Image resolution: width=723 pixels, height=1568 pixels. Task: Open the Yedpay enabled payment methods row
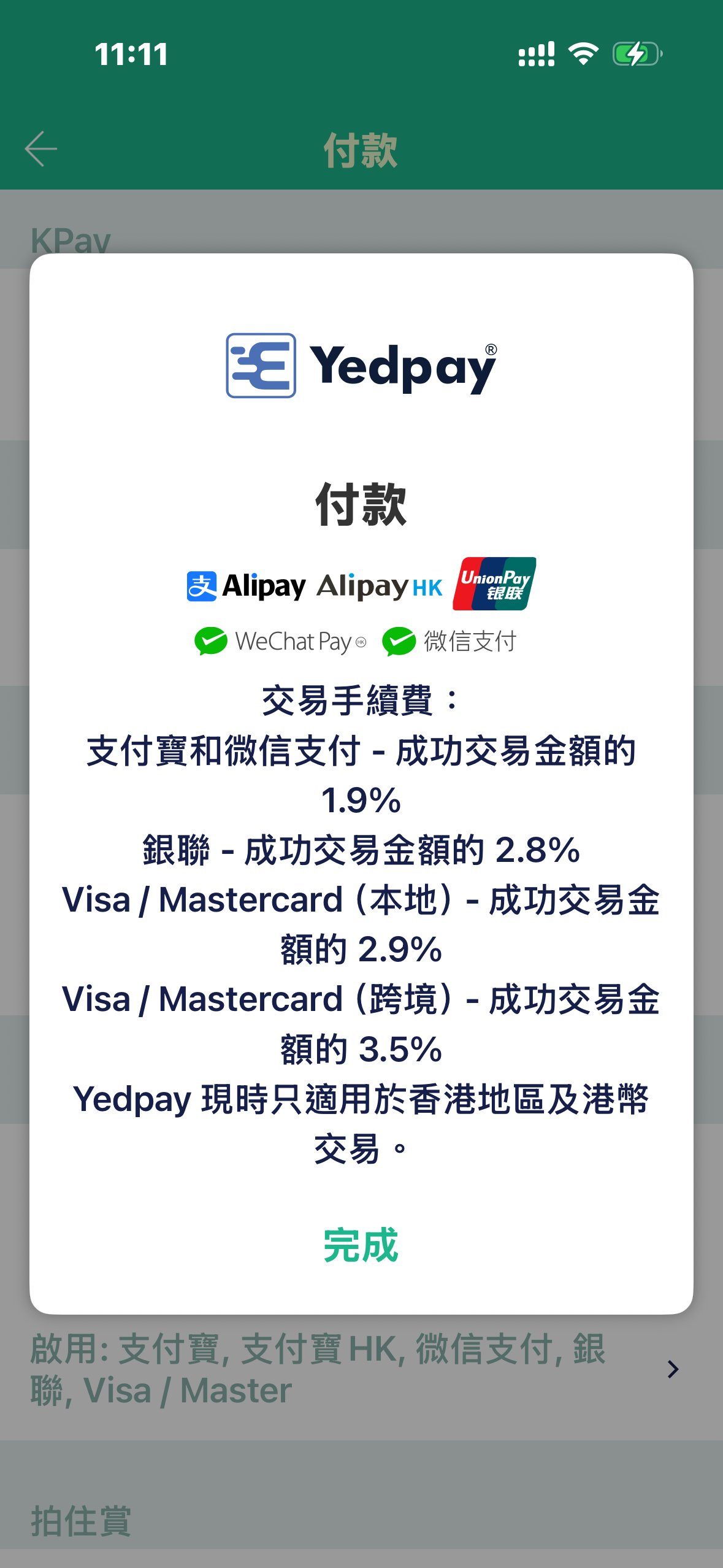click(361, 1369)
